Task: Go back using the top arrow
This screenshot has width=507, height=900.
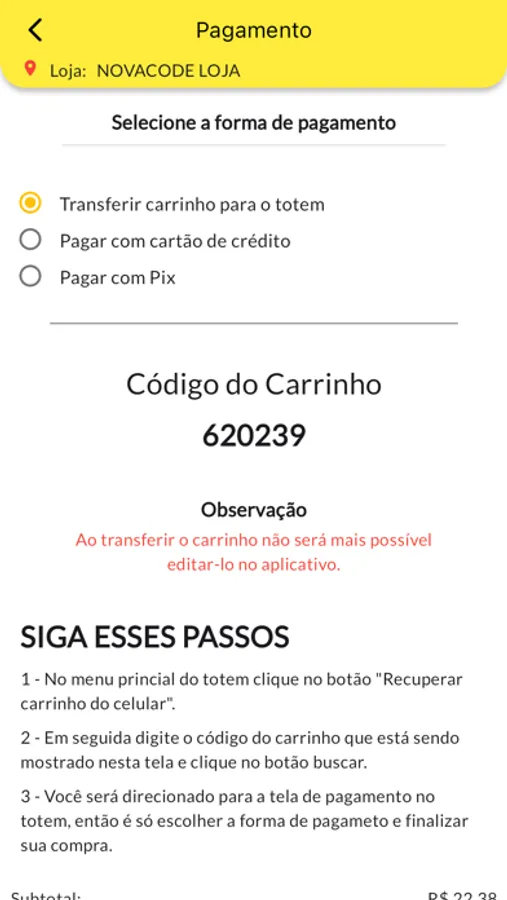Action: click(x=35, y=30)
